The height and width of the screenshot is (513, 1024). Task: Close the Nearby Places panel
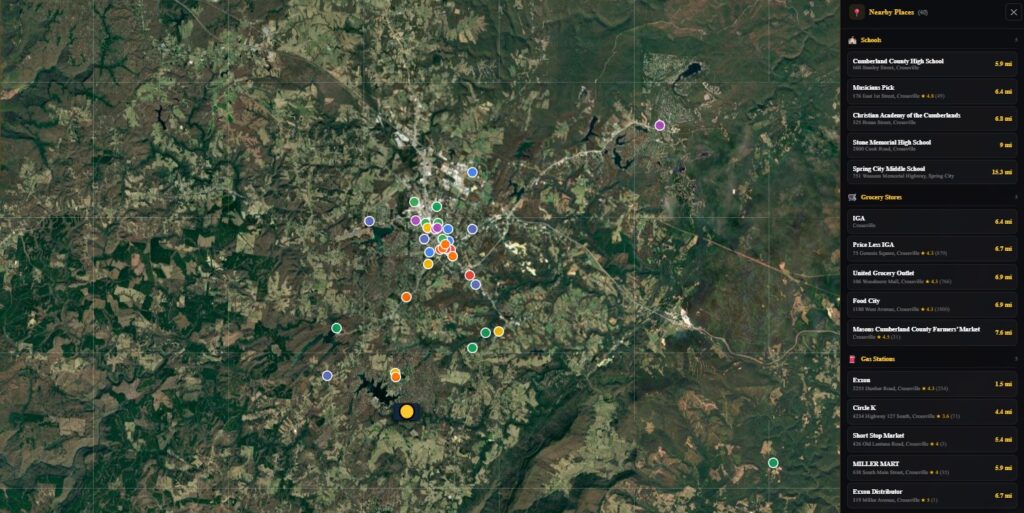[x=1012, y=12]
